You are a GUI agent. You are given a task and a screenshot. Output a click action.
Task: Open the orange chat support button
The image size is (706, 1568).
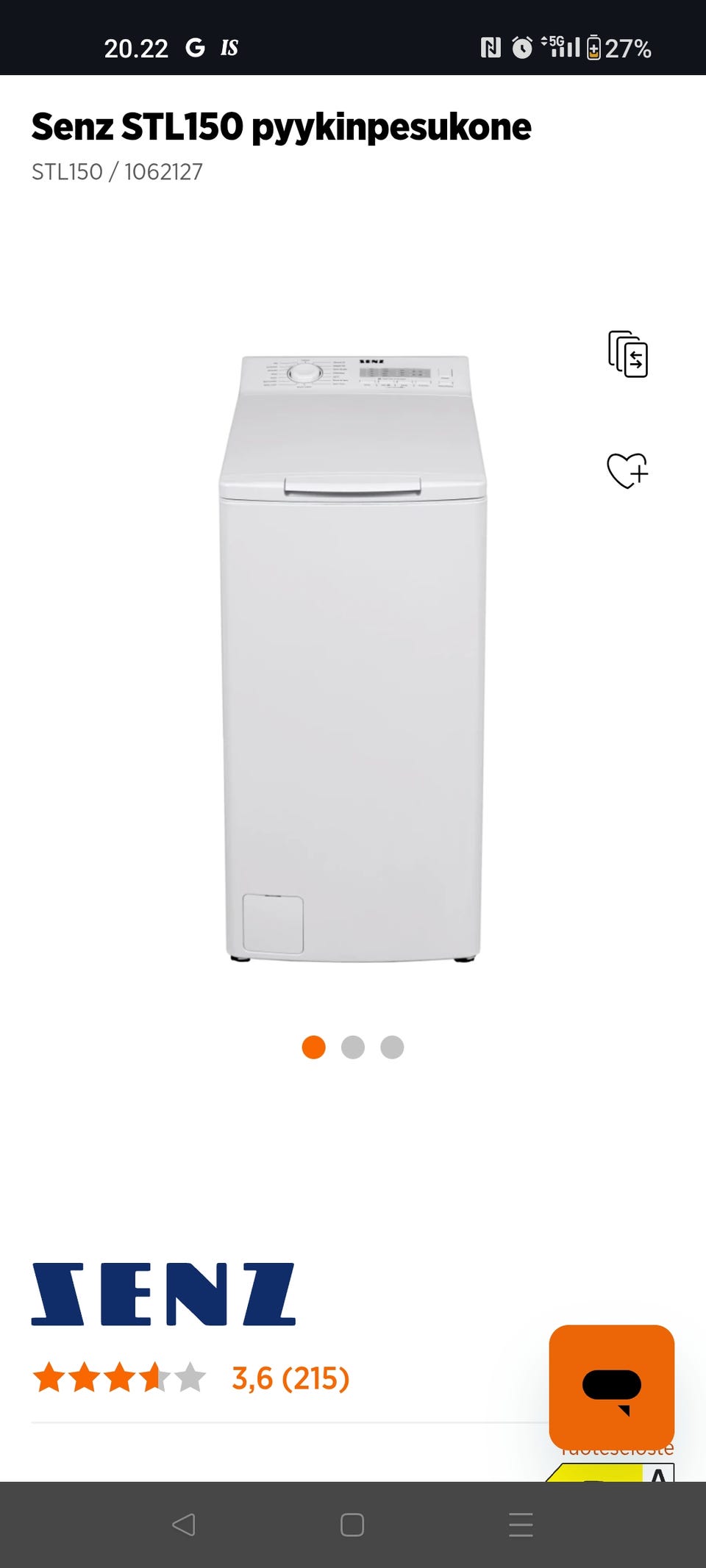tap(611, 1386)
